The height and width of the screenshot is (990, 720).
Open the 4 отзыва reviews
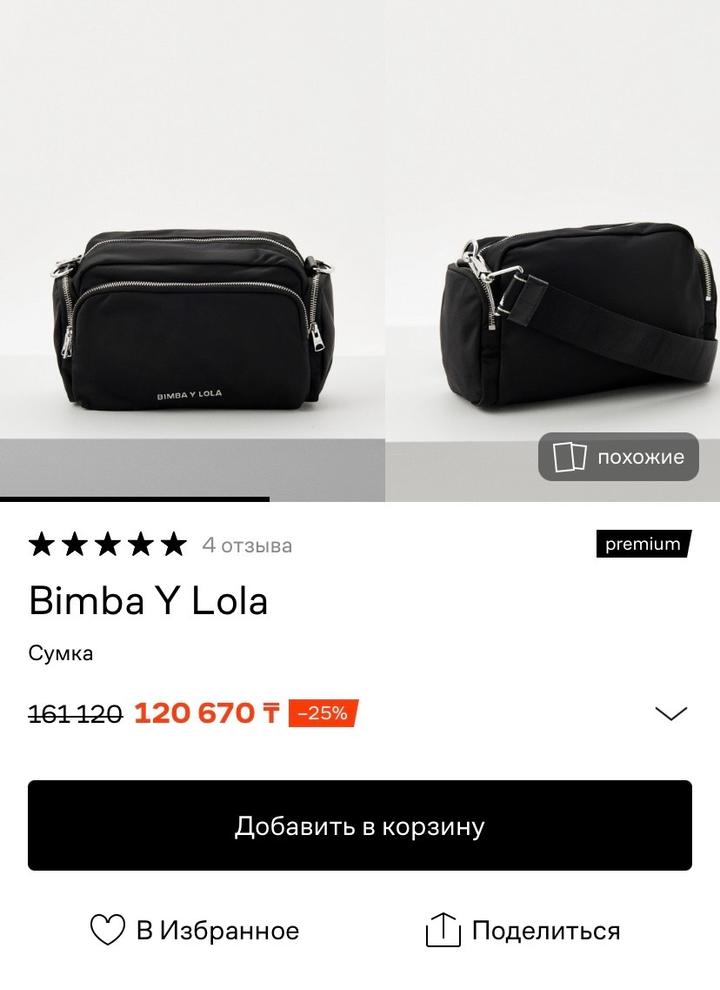(x=247, y=545)
